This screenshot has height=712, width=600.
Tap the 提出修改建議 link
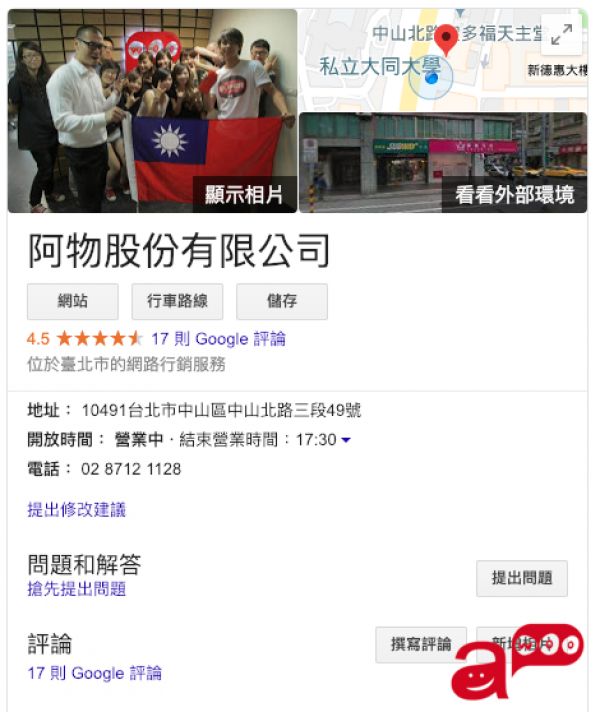pyautogui.click(x=76, y=510)
